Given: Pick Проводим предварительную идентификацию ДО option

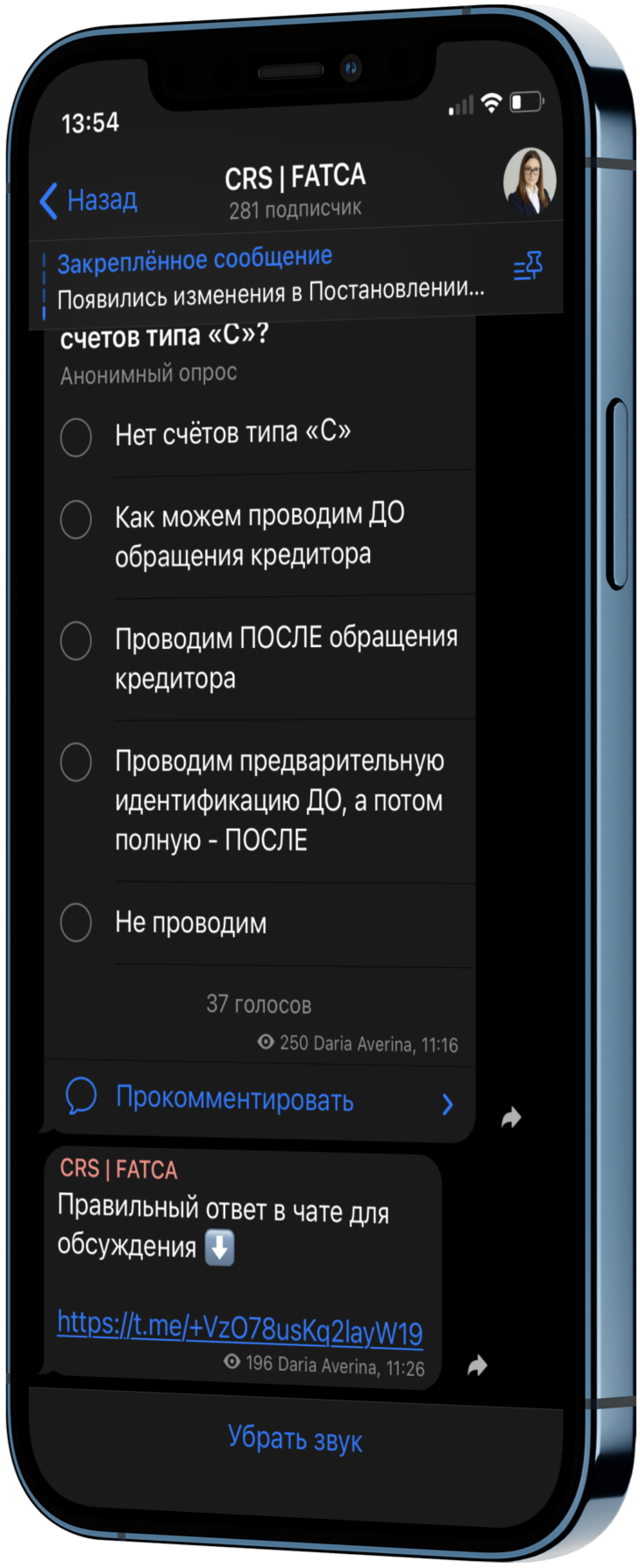Looking at the screenshot, I should coord(260,801).
